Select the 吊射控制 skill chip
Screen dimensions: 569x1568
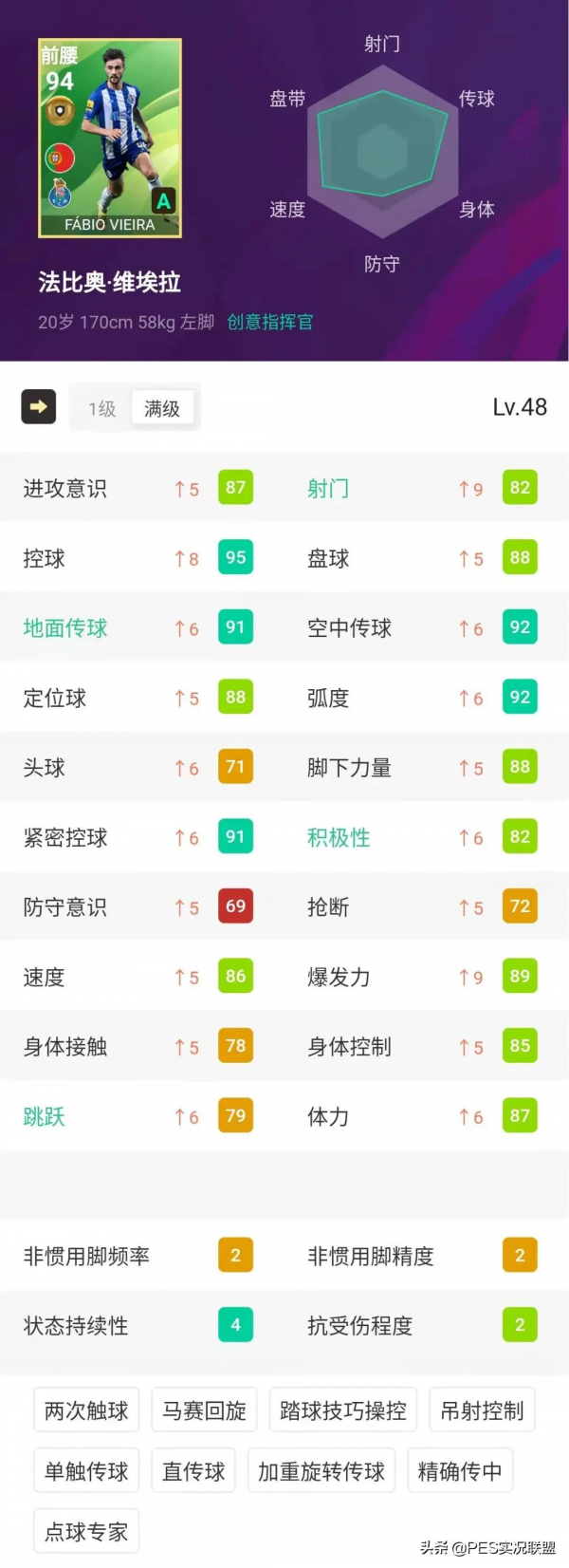coord(482,1411)
